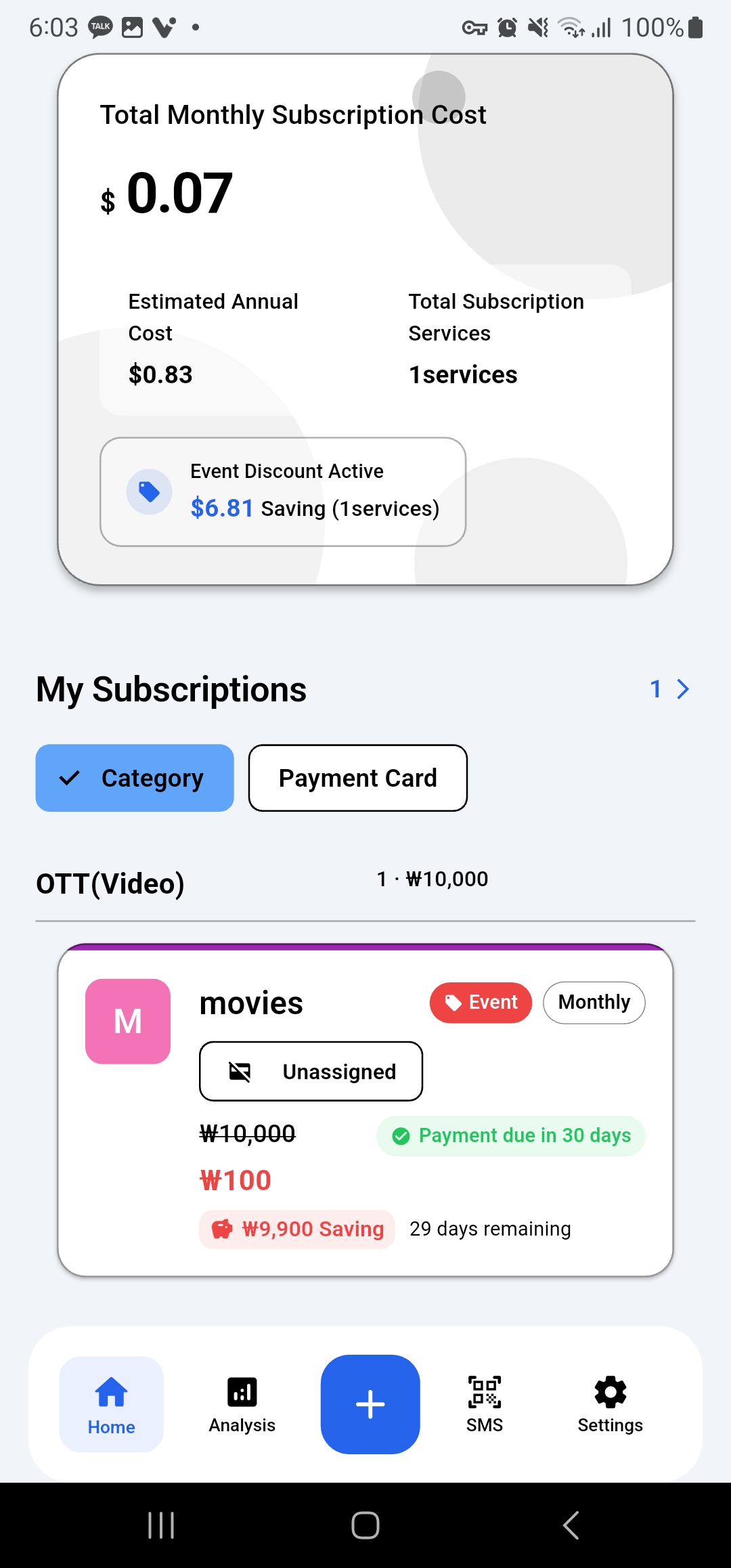
Task: Open the Event Discount Active banner
Action: (283, 492)
